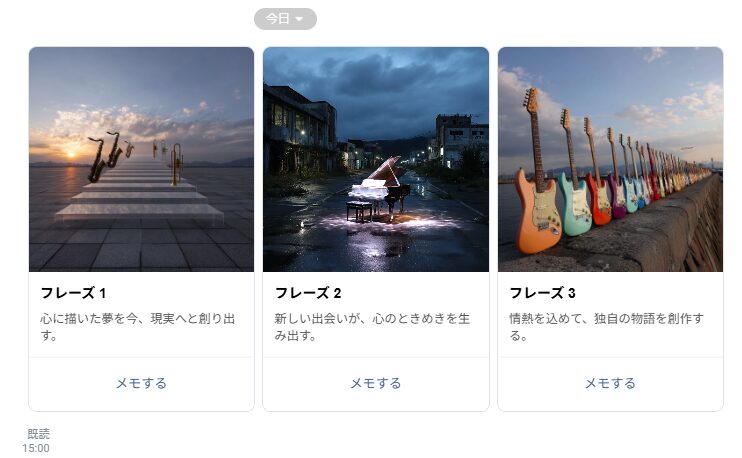Open the フレーズ 1 saxophone image card
This screenshot has height=458, width=742.
point(141,159)
